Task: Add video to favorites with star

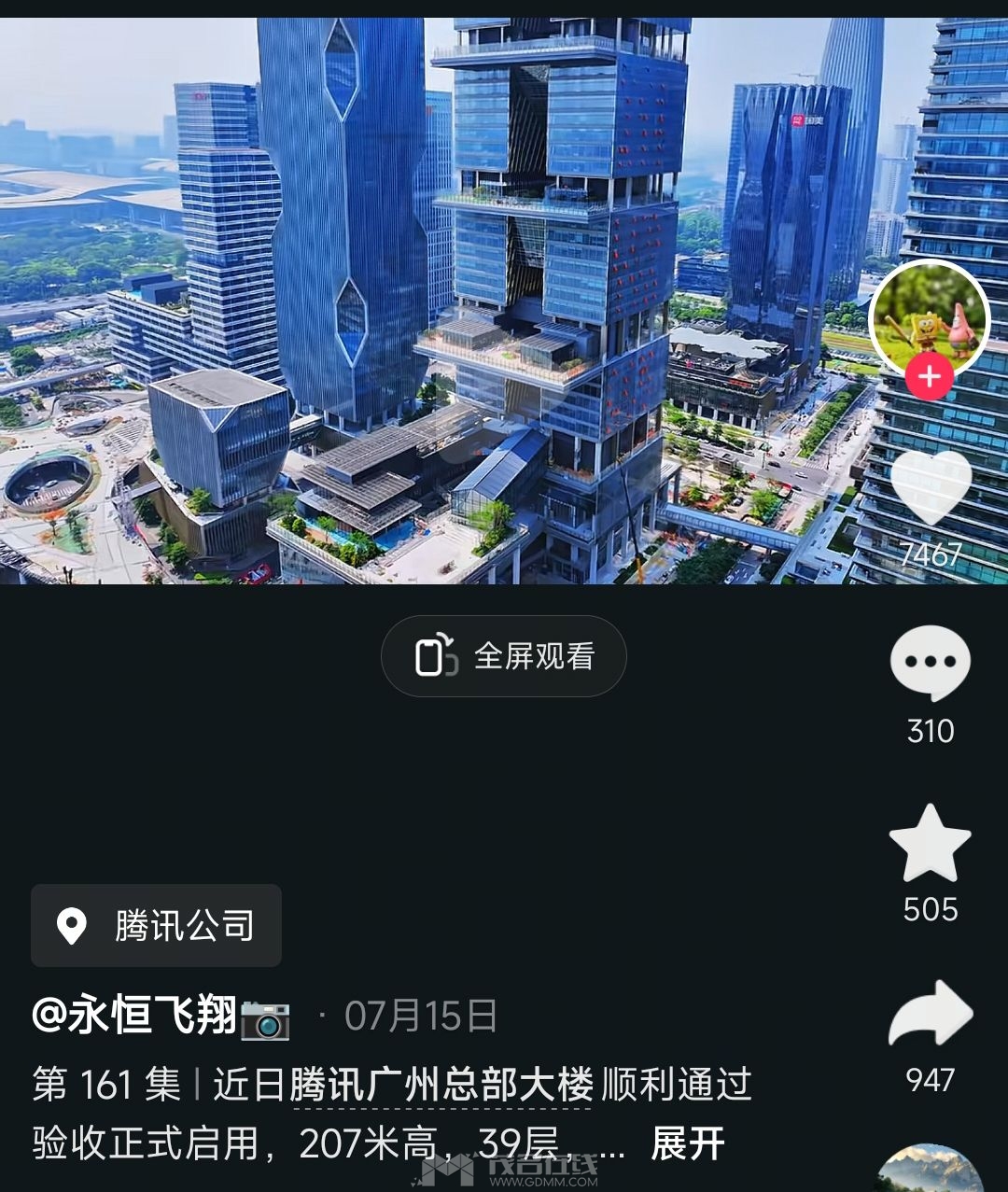Action: coord(930,844)
